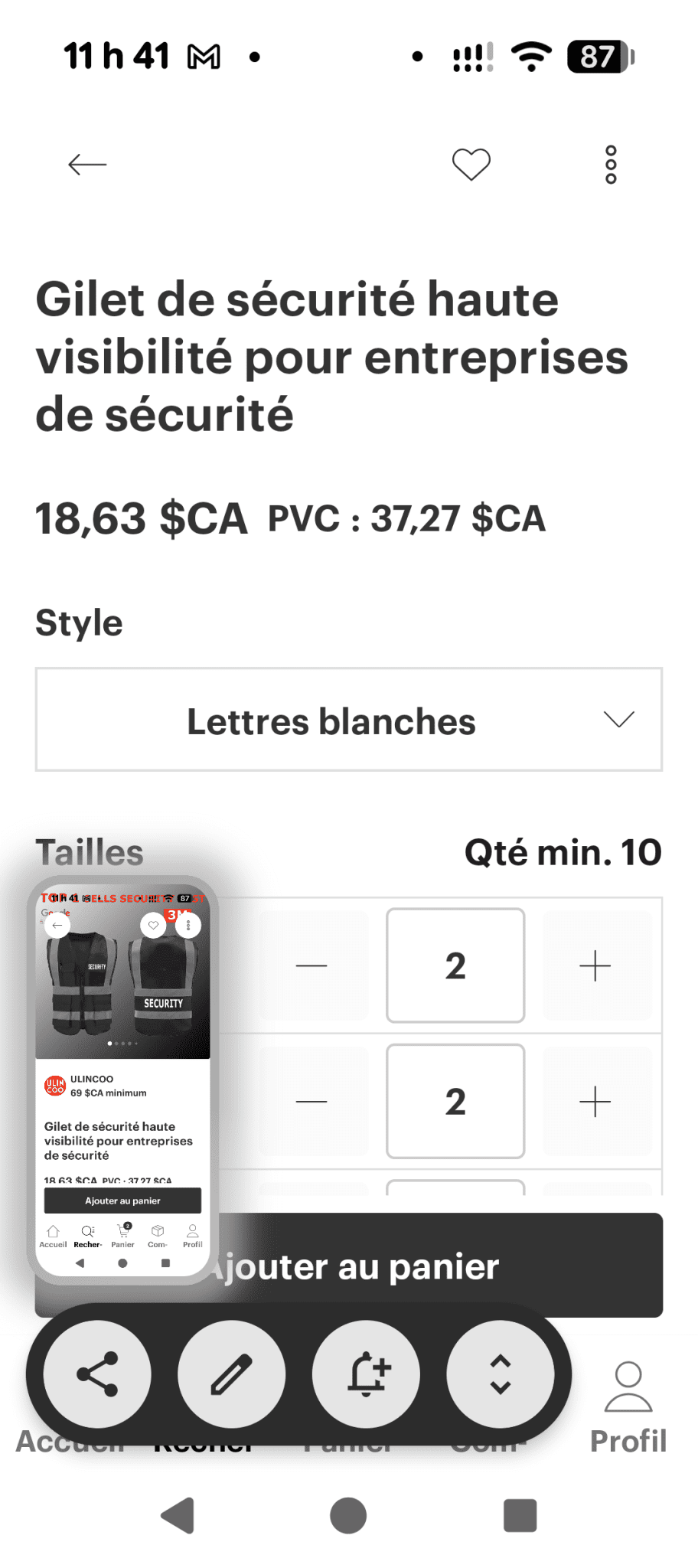Switch to the Panier tab in the thumbnail

pos(122,1235)
